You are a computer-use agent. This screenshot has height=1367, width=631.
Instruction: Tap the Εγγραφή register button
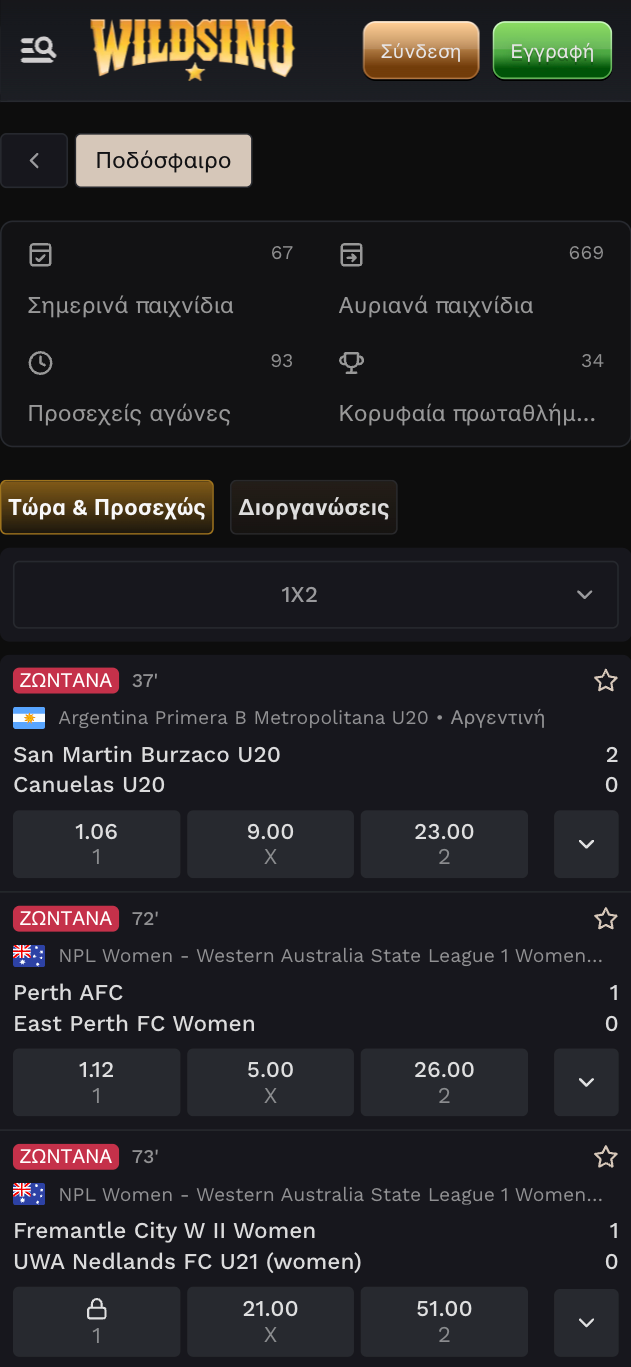[552, 50]
